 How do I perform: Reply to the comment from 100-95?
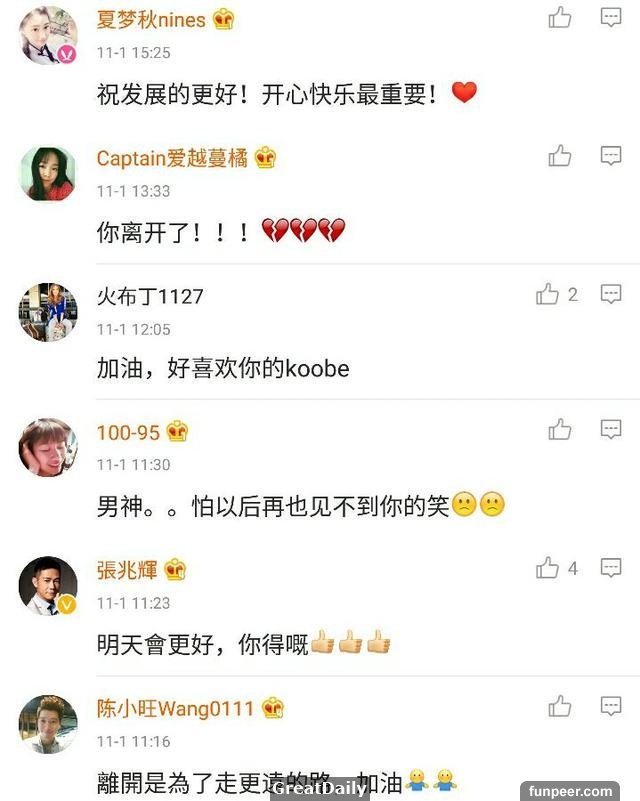point(611,430)
